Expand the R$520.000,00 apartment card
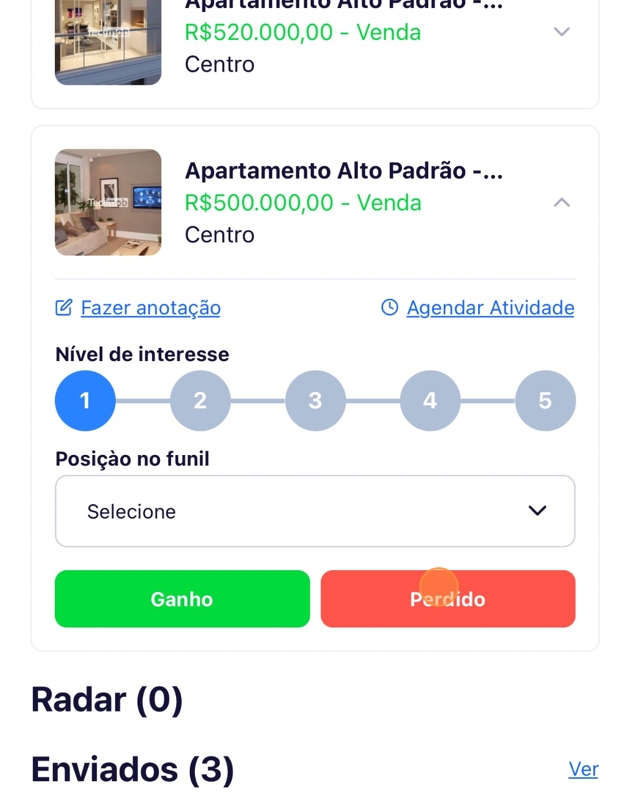Screen dimensions: 630x798 click(x=562, y=32)
